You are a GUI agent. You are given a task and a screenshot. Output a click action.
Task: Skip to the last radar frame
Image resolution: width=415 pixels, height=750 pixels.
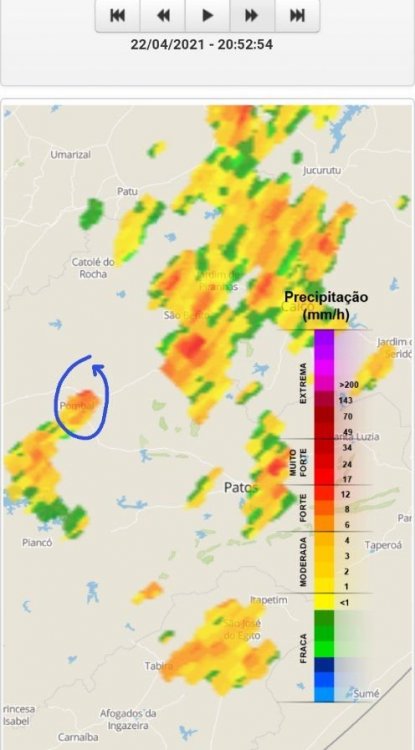(x=297, y=16)
